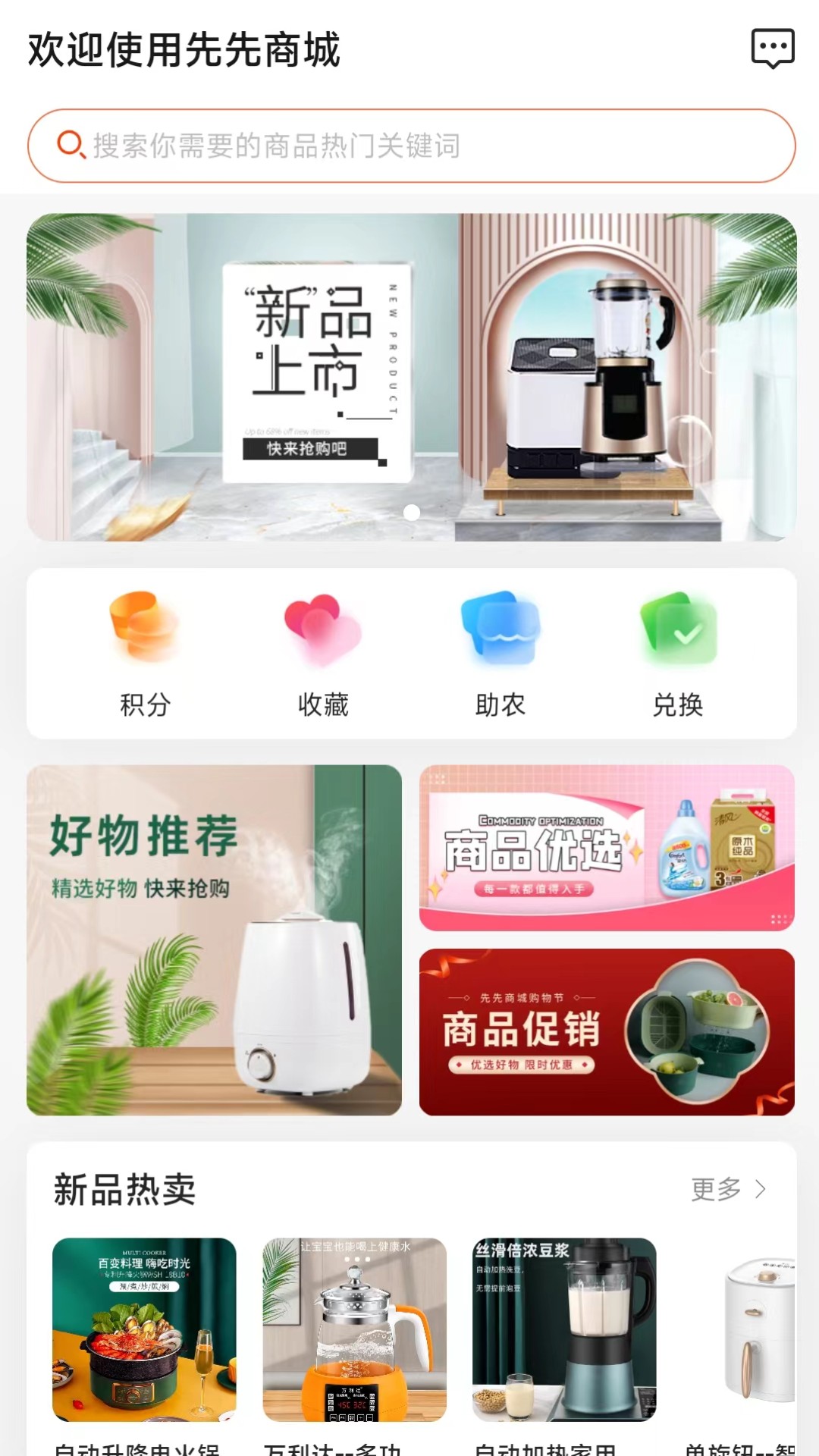Open the 好物推荐 card
Screen dimensions: 819x1456
214,940
